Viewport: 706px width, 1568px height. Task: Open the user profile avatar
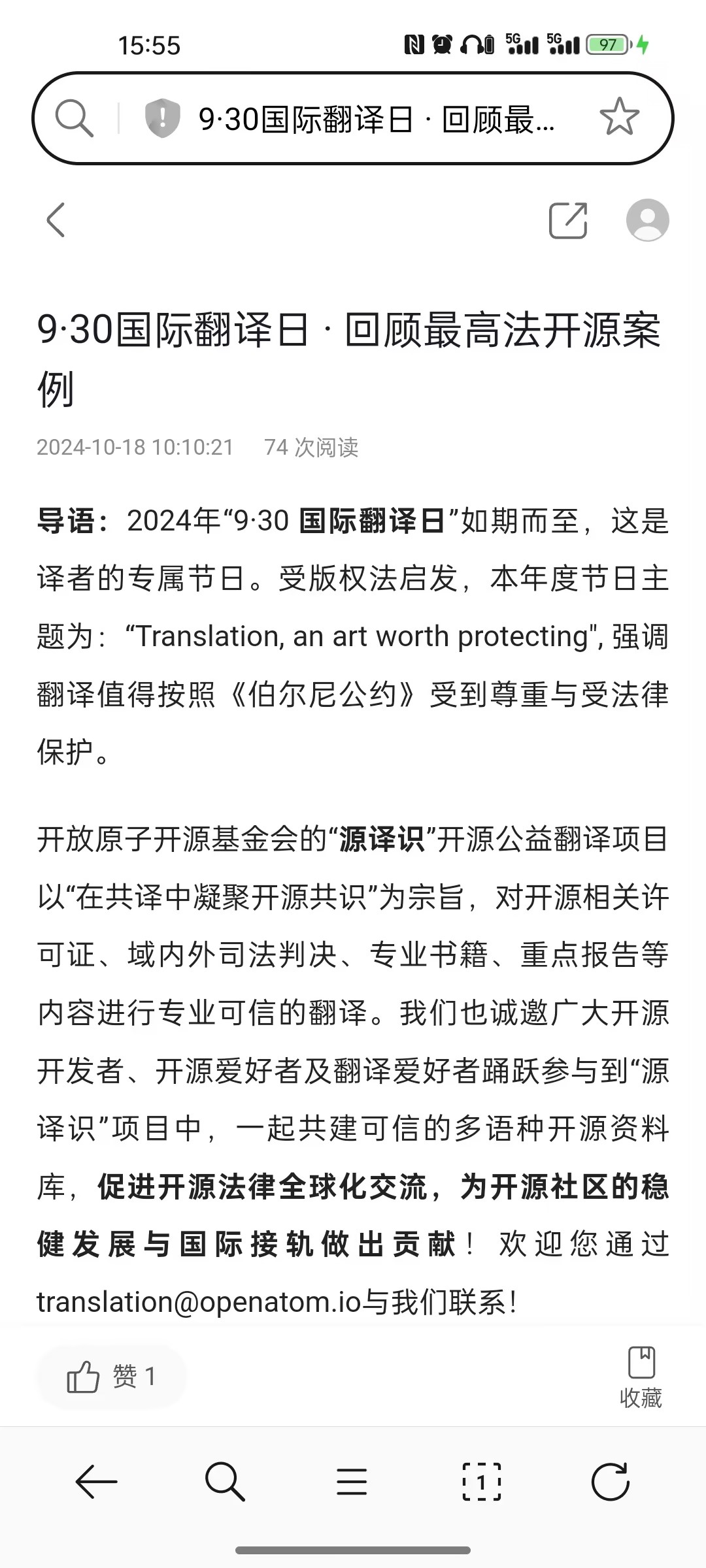tap(647, 220)
